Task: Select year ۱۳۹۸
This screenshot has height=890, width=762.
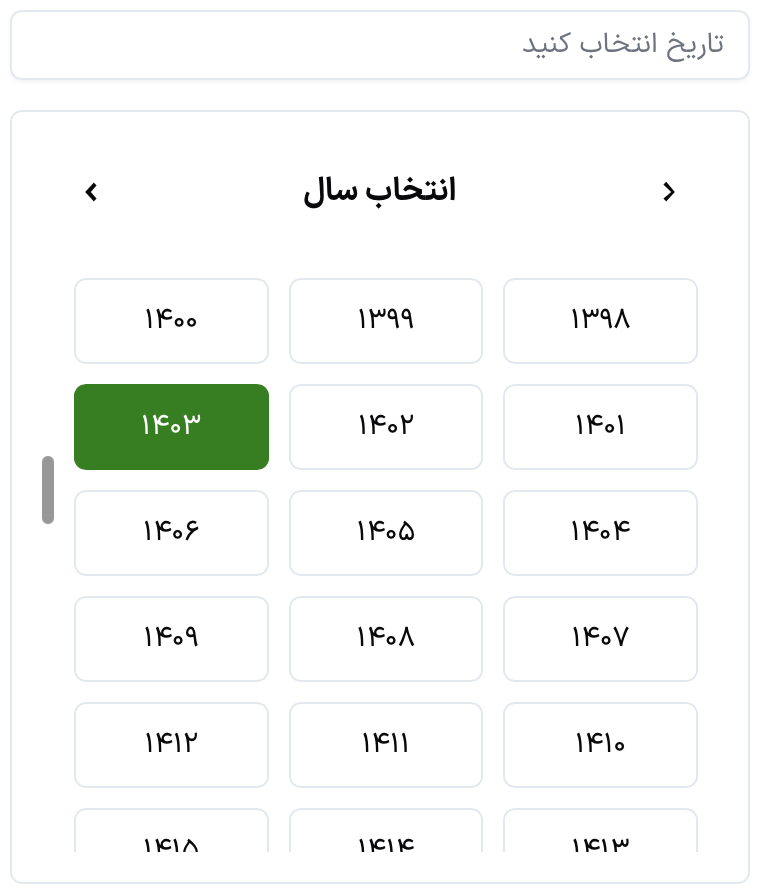Action: click(600, 321)
